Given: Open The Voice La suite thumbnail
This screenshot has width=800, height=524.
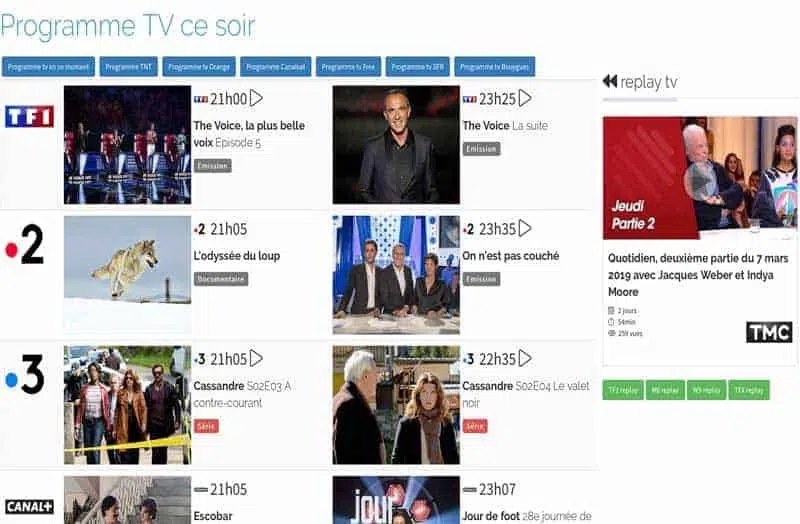Looking at the screenshot, I should point(396,145).
